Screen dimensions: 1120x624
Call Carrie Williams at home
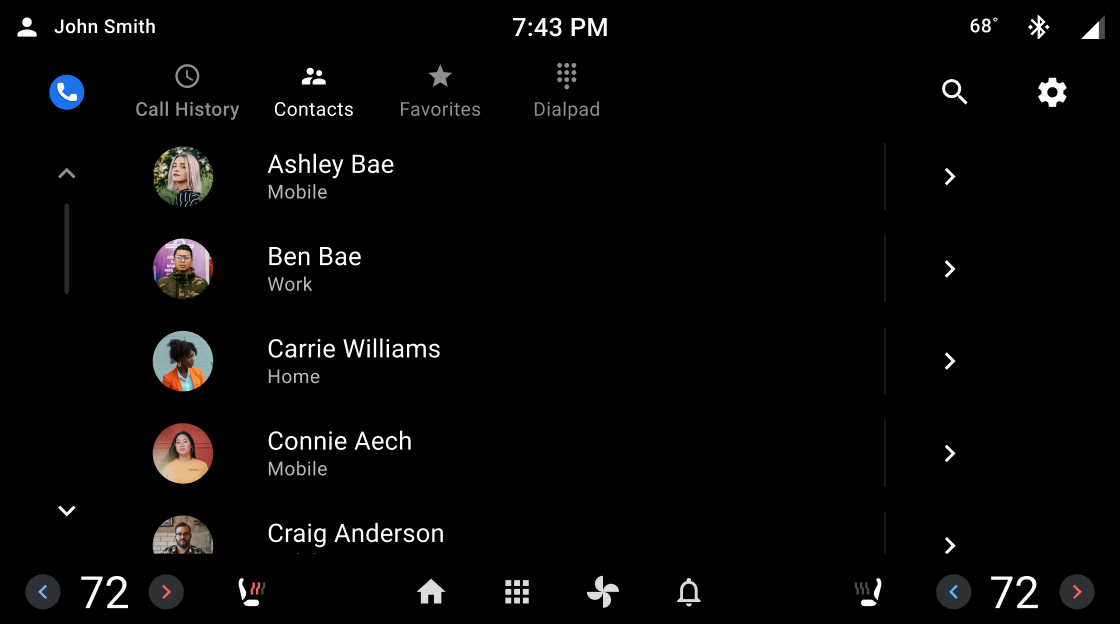[x=500, y=361]
